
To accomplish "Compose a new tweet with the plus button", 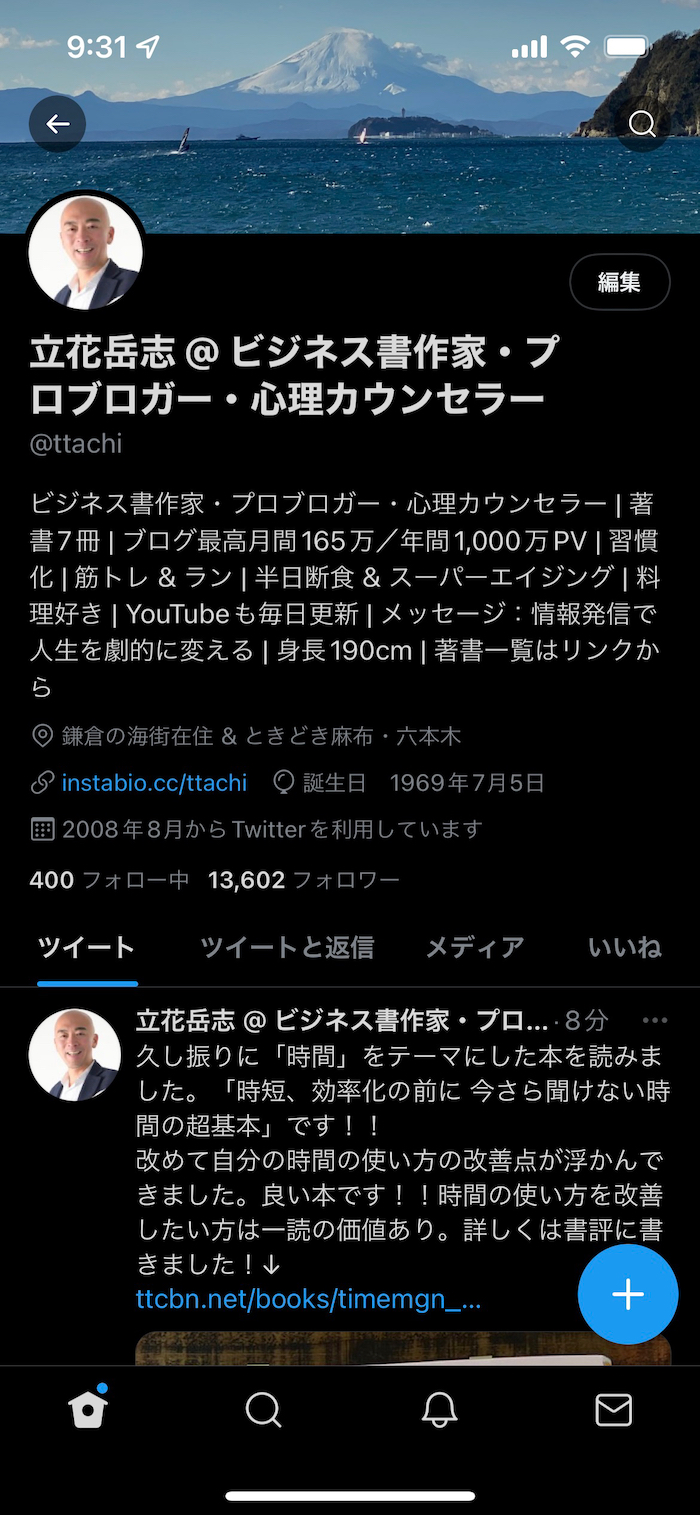I will (x=628, y=1294).
